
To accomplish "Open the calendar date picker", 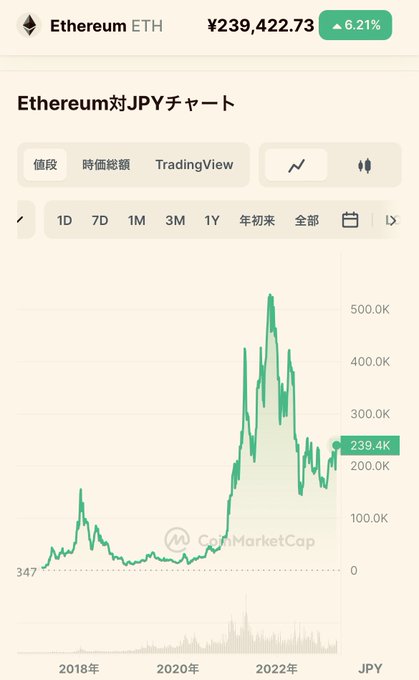I will (350, 220).
